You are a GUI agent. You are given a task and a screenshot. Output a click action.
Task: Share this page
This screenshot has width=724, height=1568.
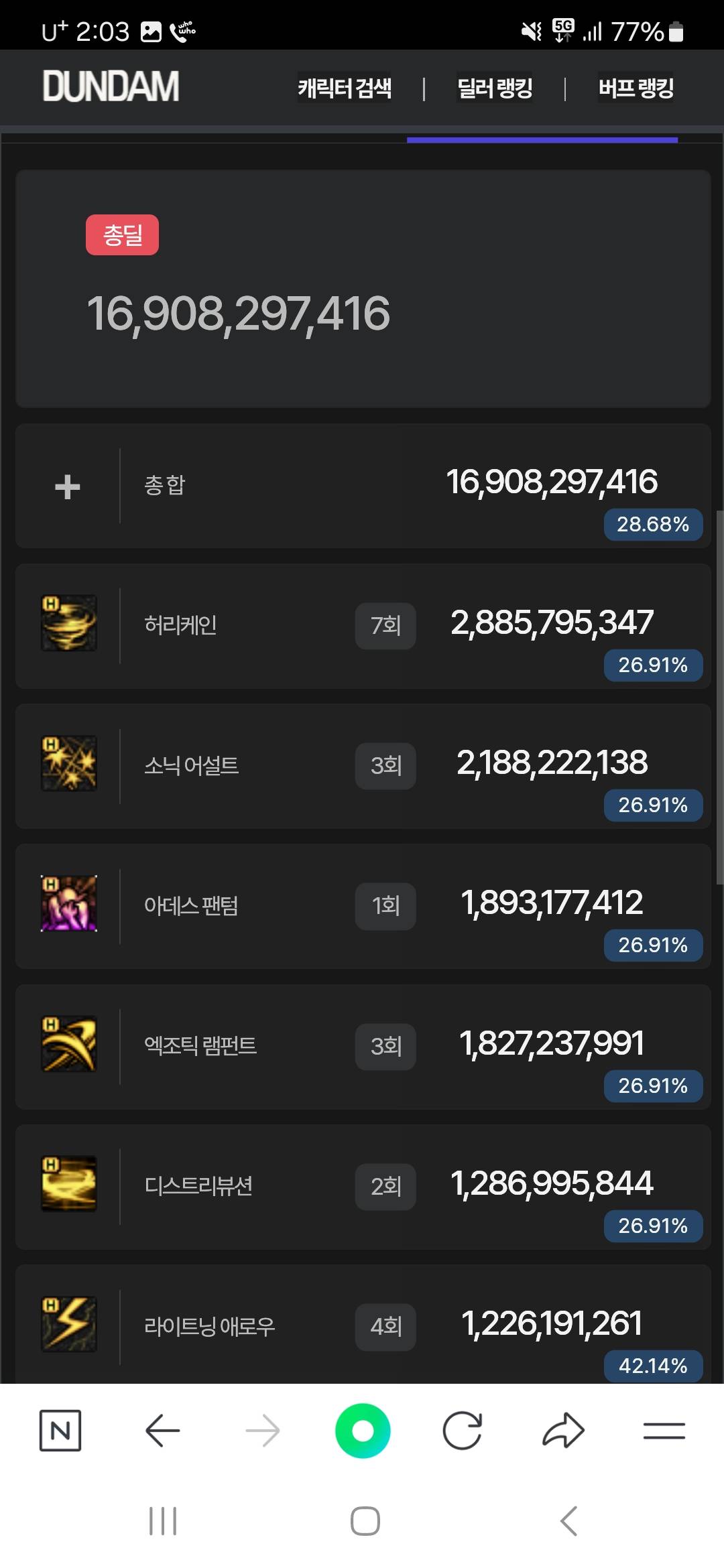[x=563, y=1431]
